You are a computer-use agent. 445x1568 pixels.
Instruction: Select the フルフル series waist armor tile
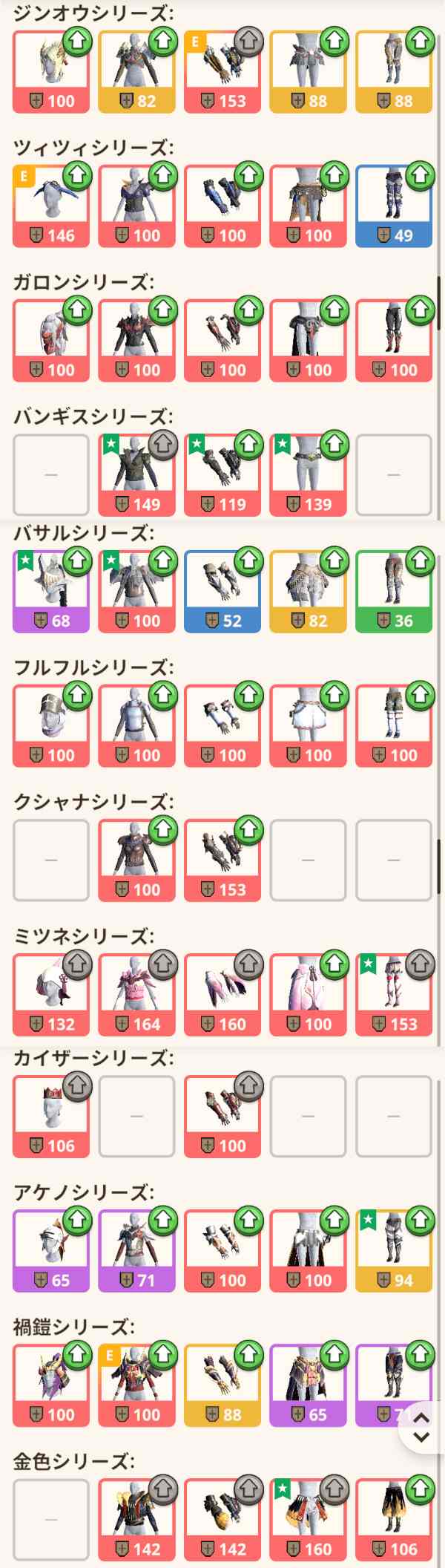(x=308, y=726)
